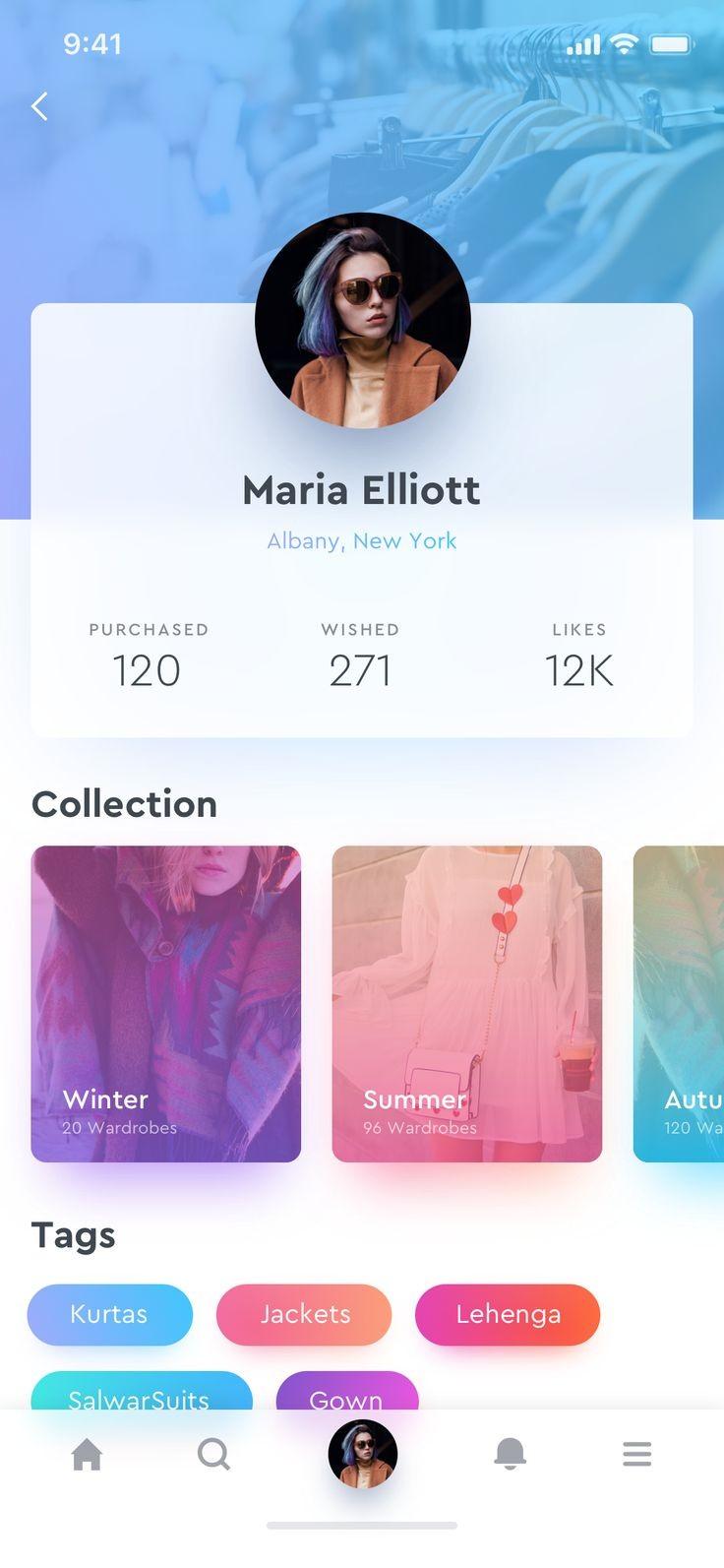Tap the Wi-Fi icon in status bar
The image size is (724, 1568).
point(624,43)
